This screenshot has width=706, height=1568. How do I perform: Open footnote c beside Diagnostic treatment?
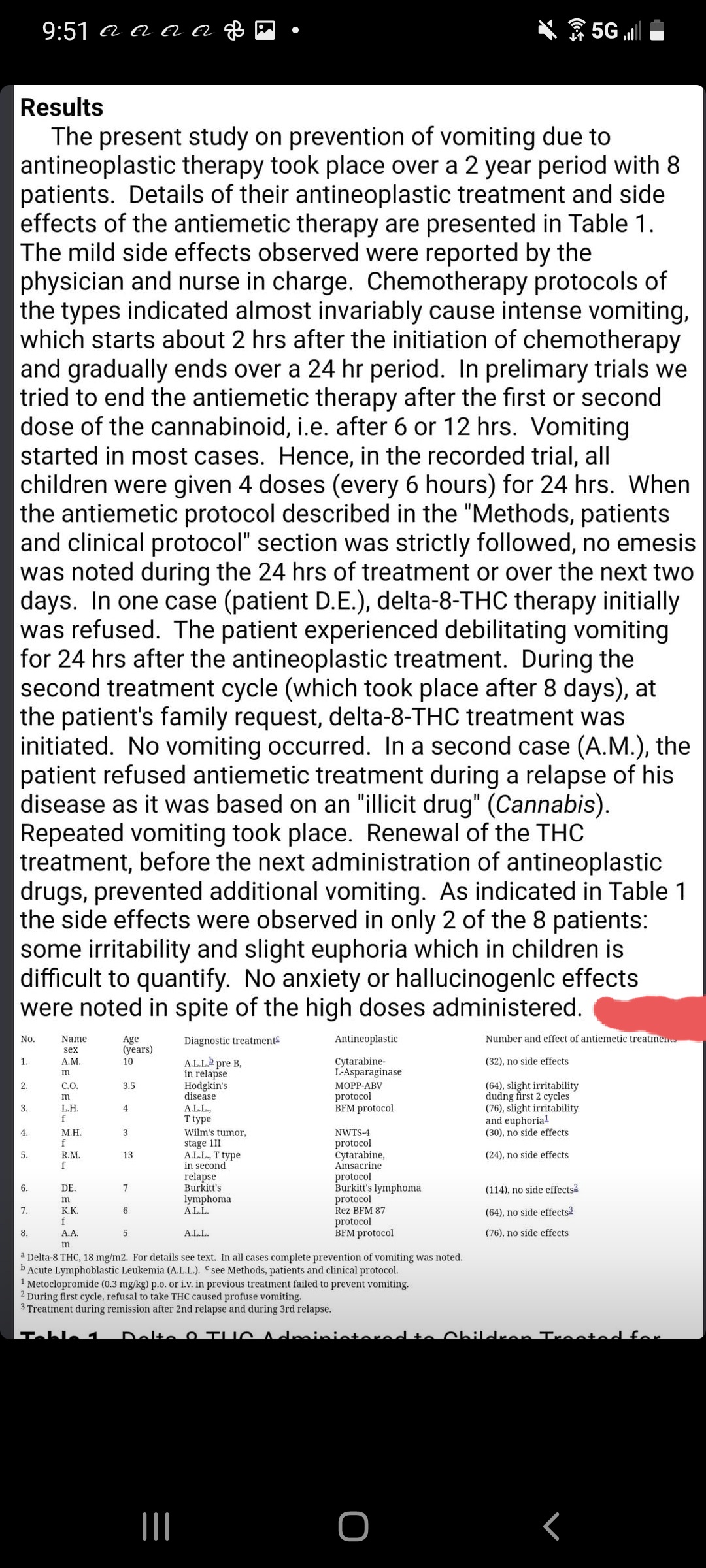point(277,1039)
